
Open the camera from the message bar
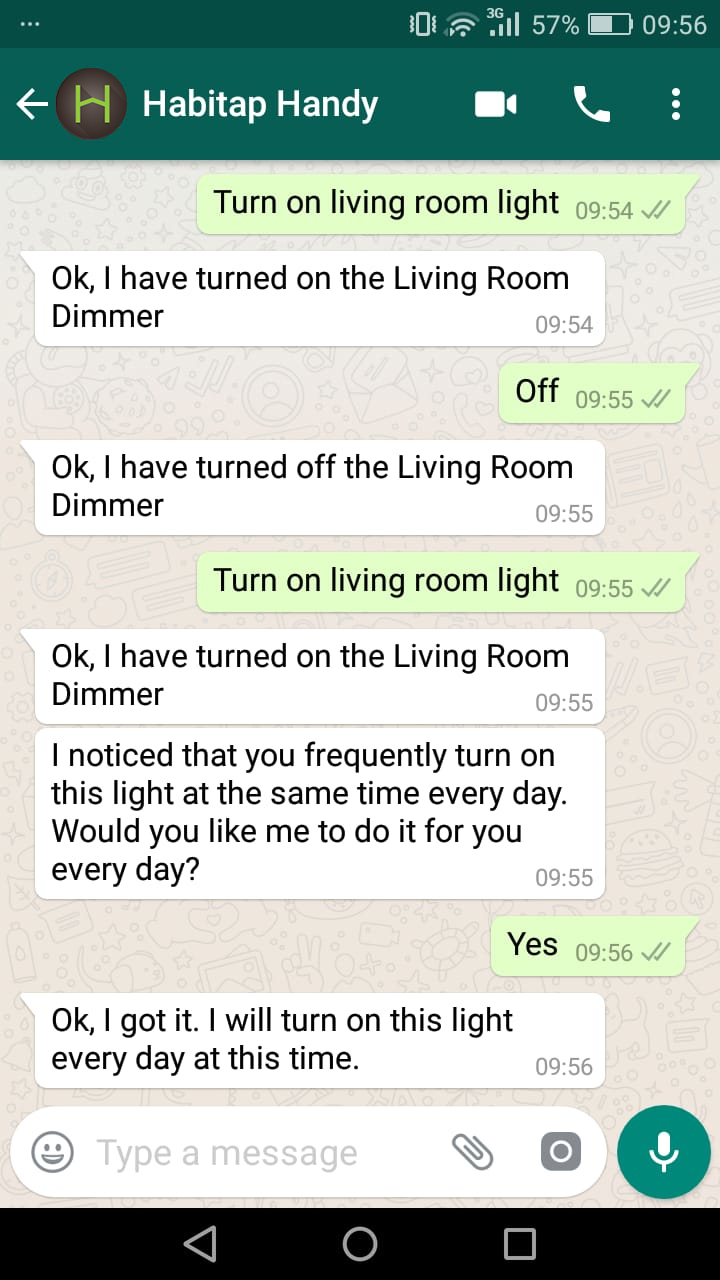click(561, 1152)
